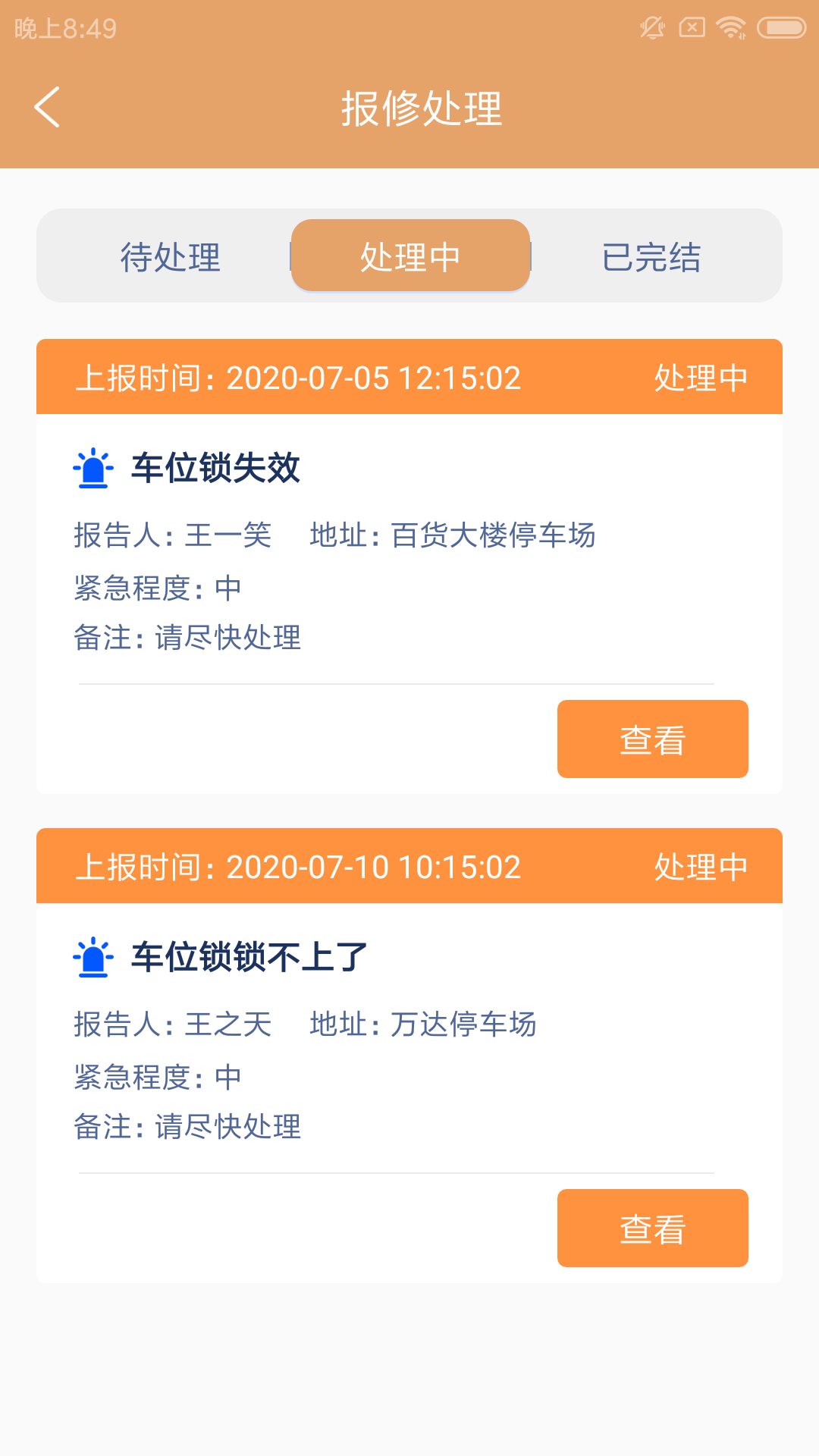Switch to the 待处理 tab
The height and width of the screenshot is (1456, 819).
[171, 256]
